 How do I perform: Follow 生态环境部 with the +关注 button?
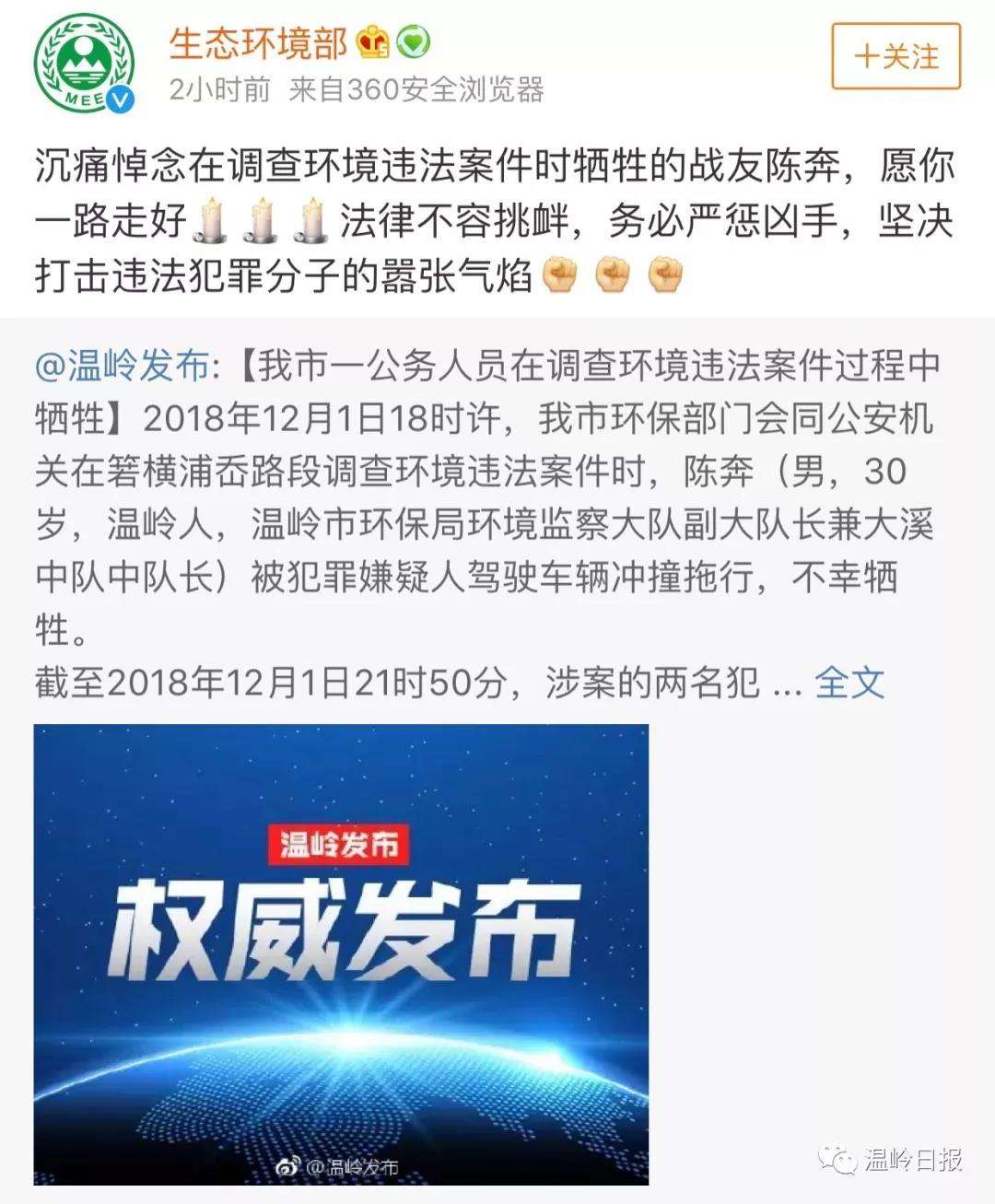[x=895, y=57]
